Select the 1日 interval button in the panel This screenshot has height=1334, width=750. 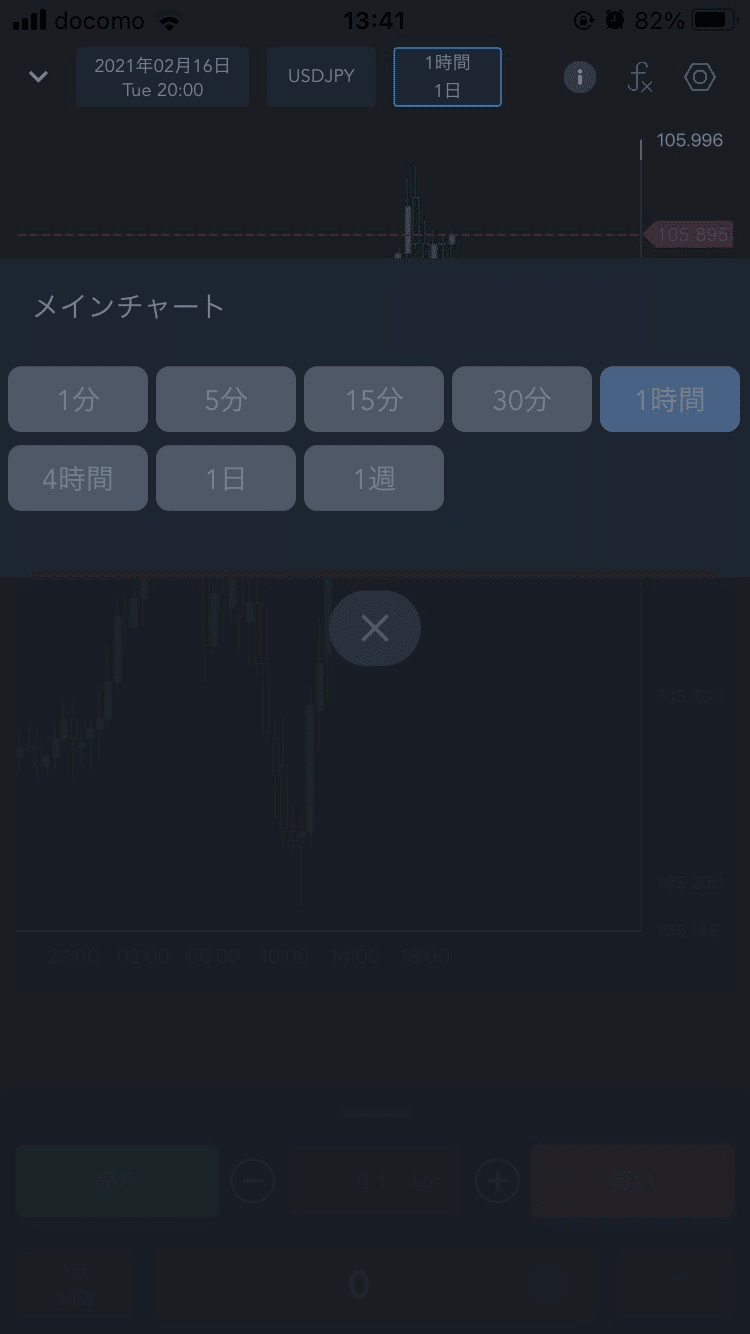coord(226,478)
